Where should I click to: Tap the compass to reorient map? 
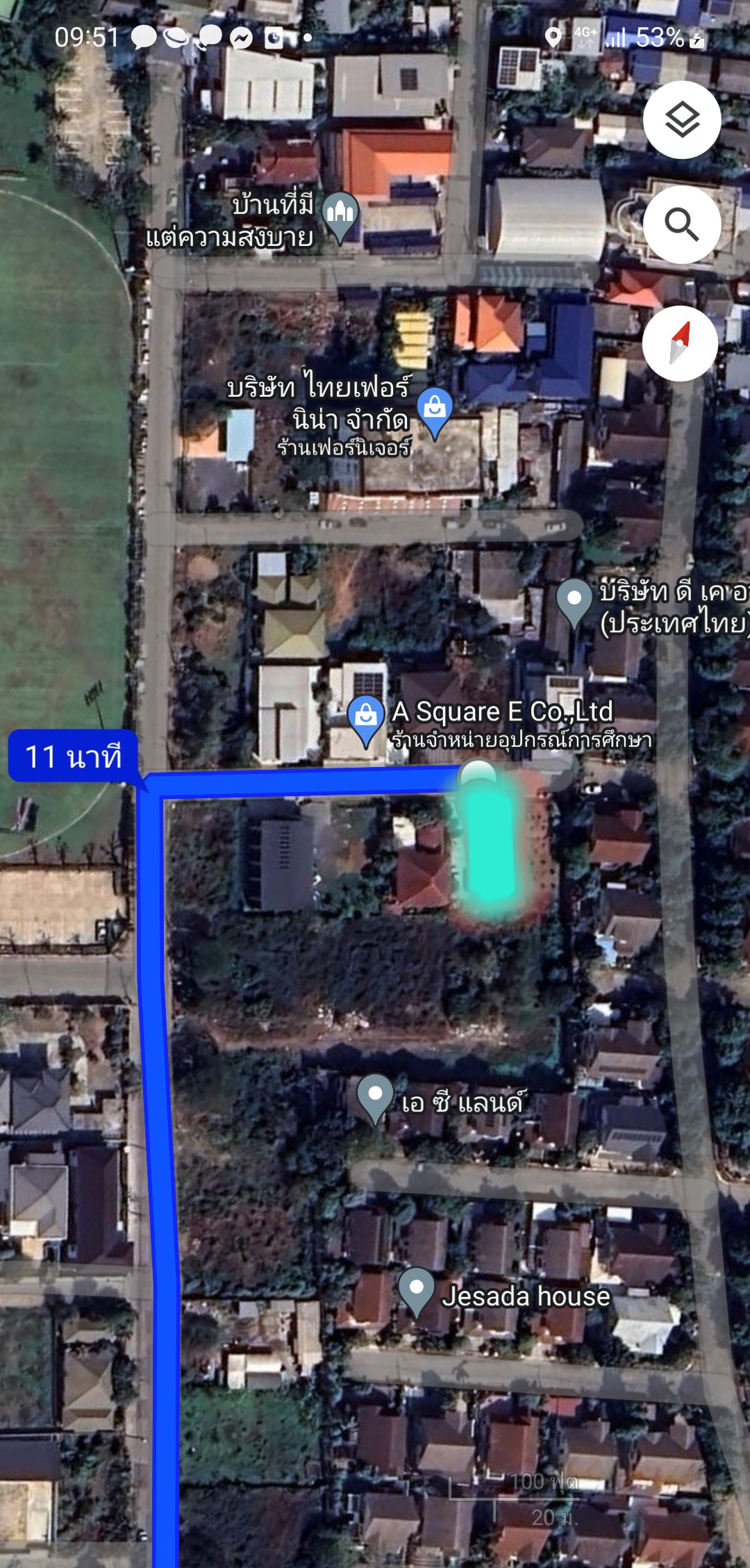point(680,343)
